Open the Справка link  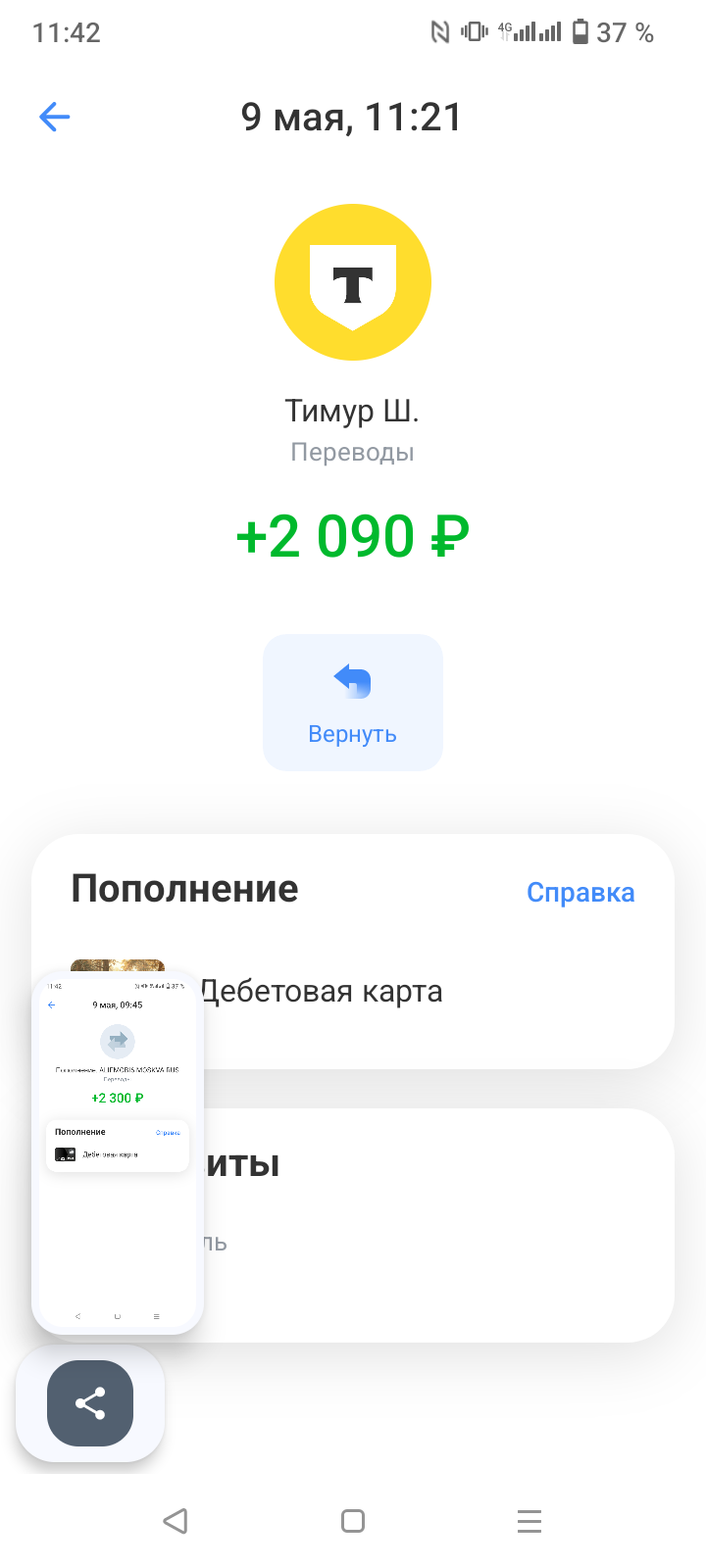click(580, 893)
